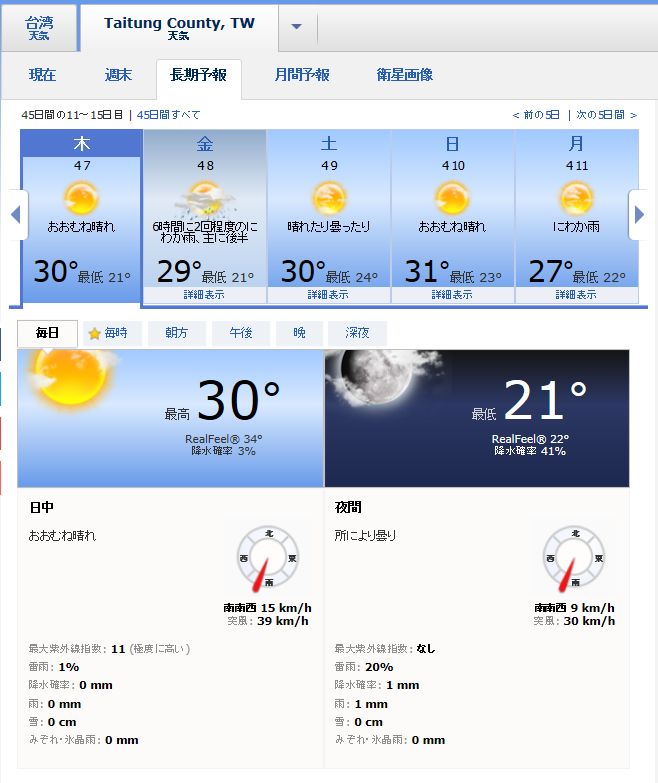Screen dimensions: 658x783
Task: Open the 月間予報 tab
Action: 301,75
